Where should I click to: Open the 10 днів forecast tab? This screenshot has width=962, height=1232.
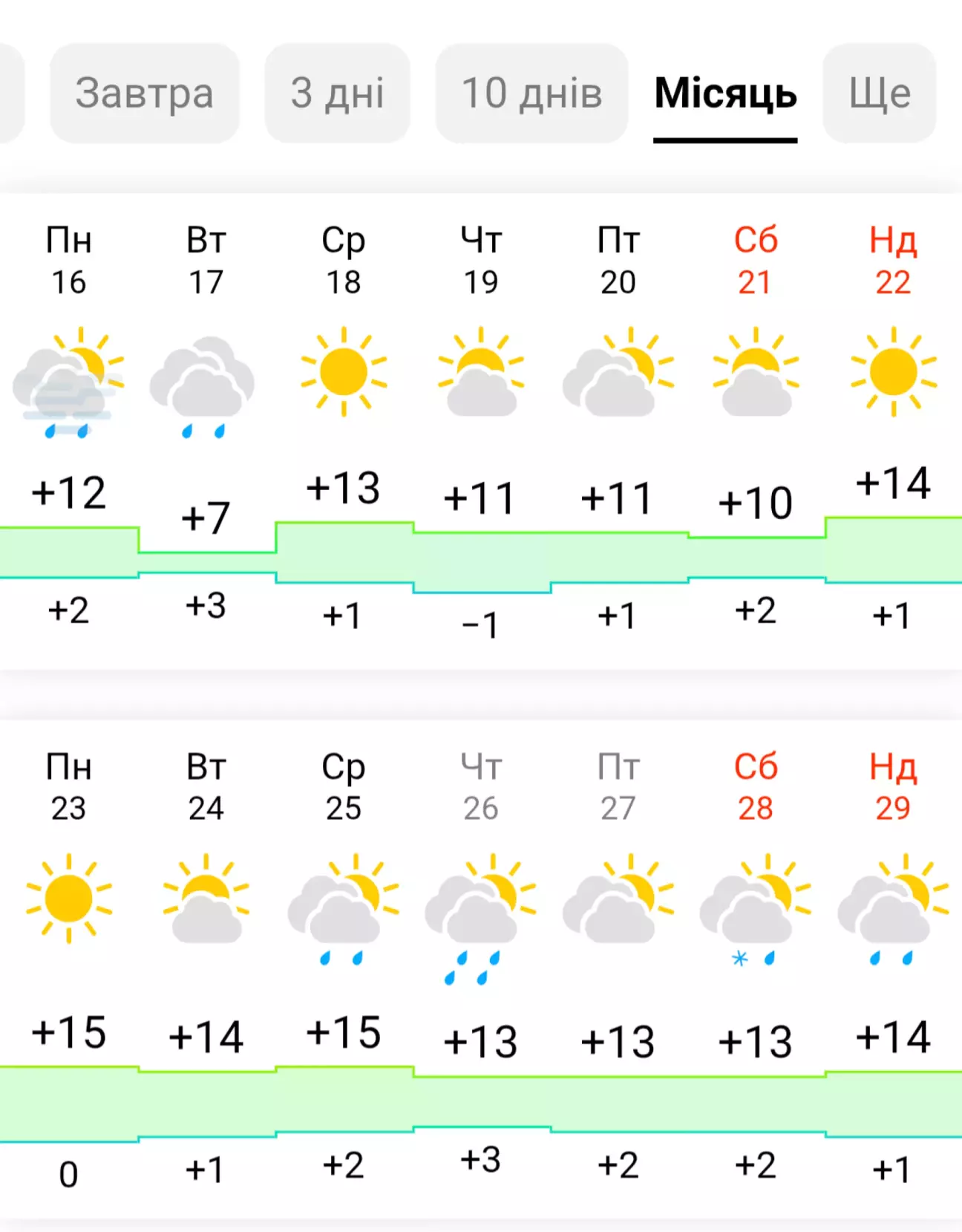[531, 93]
